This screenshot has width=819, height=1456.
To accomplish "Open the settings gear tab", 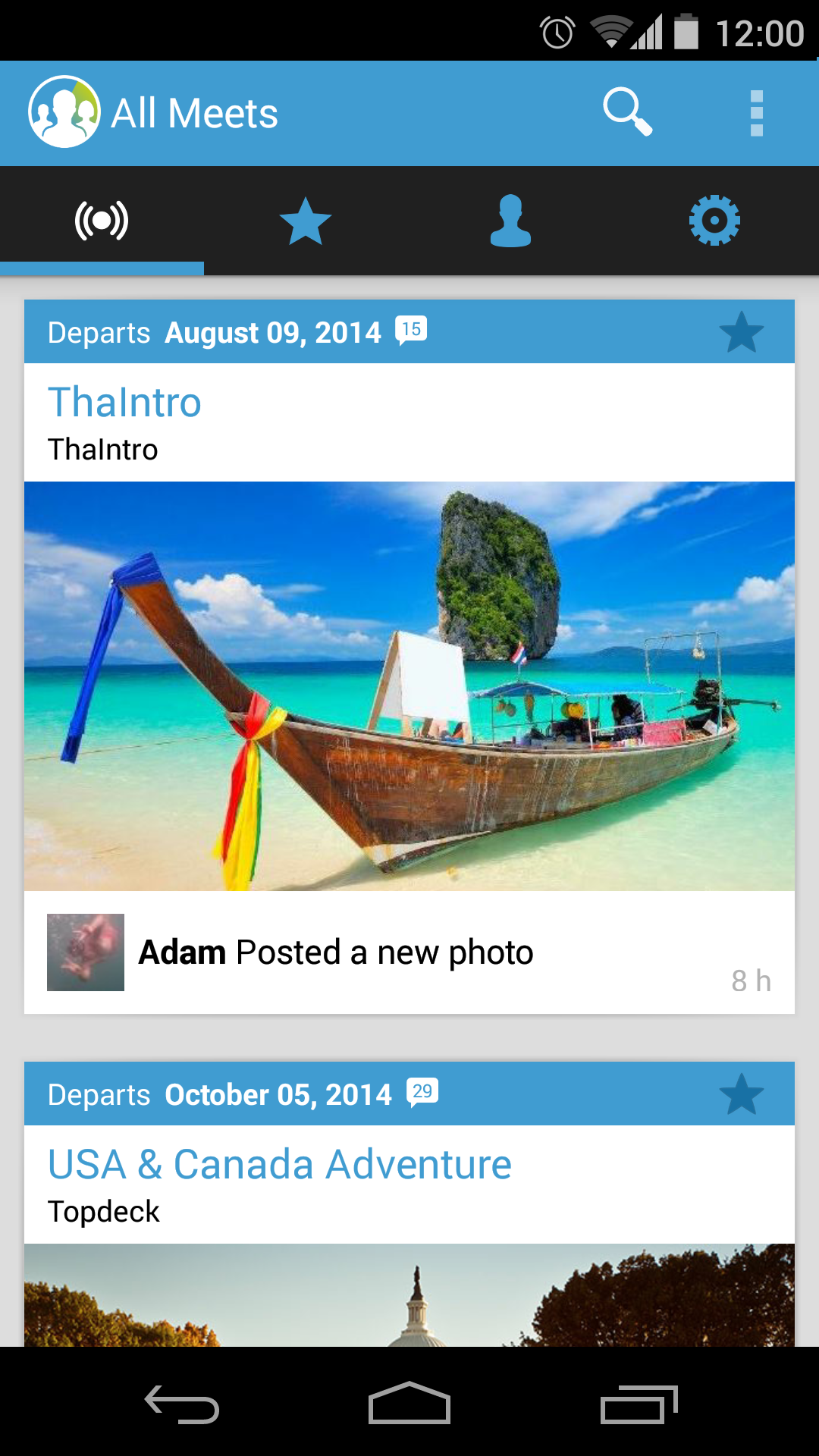I will click(x=714, y=221).
